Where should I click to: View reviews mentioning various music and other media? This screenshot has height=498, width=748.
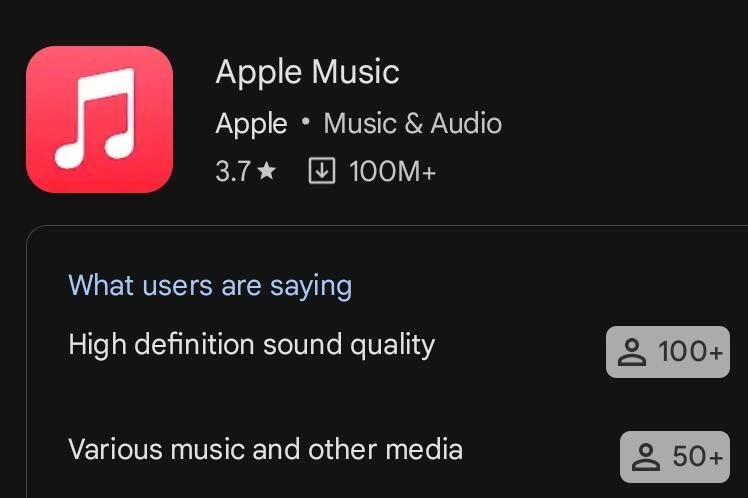pos(265,449)
